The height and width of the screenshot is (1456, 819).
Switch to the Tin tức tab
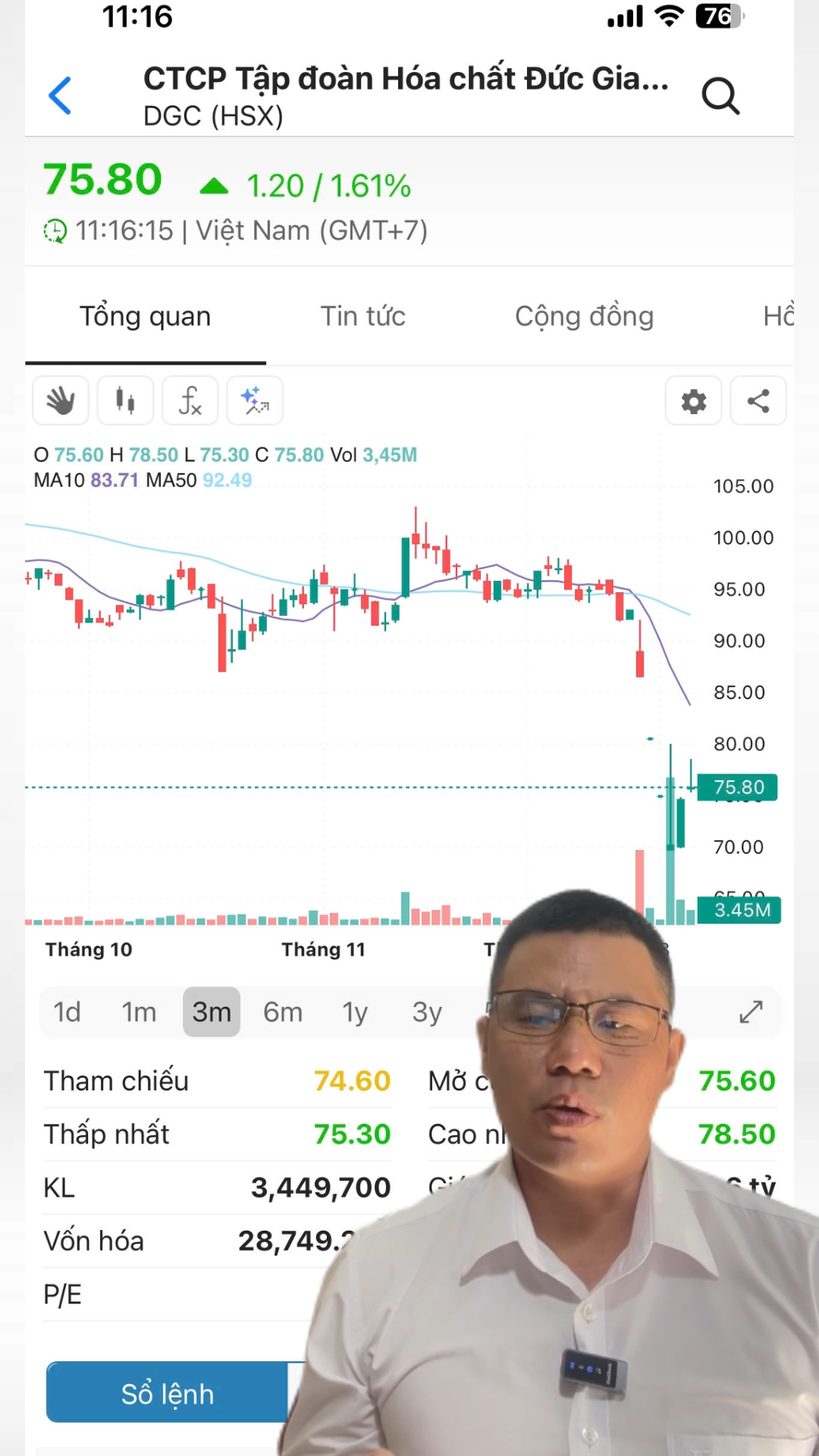pyautogui.click(x=362, y=316)
